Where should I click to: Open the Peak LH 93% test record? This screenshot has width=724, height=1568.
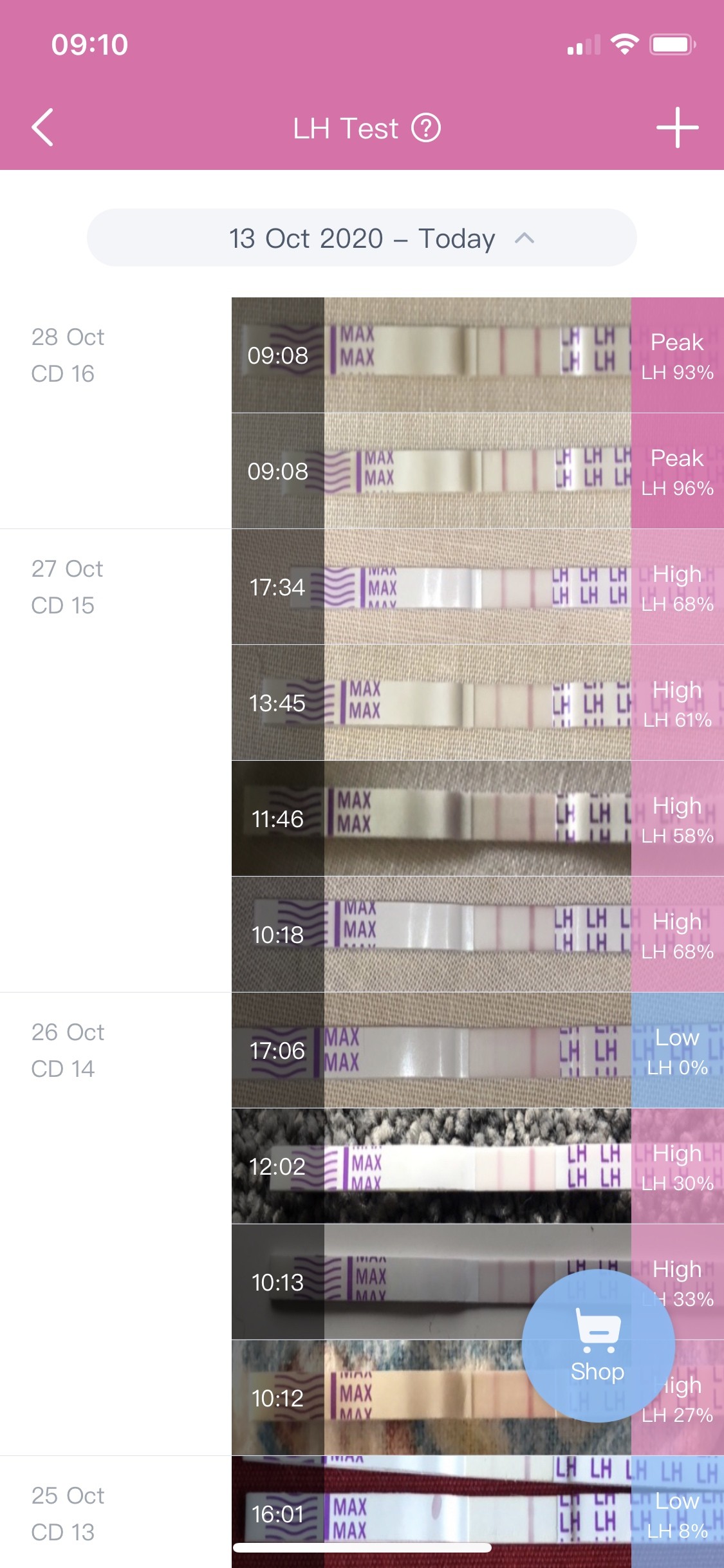pos(476,355)
